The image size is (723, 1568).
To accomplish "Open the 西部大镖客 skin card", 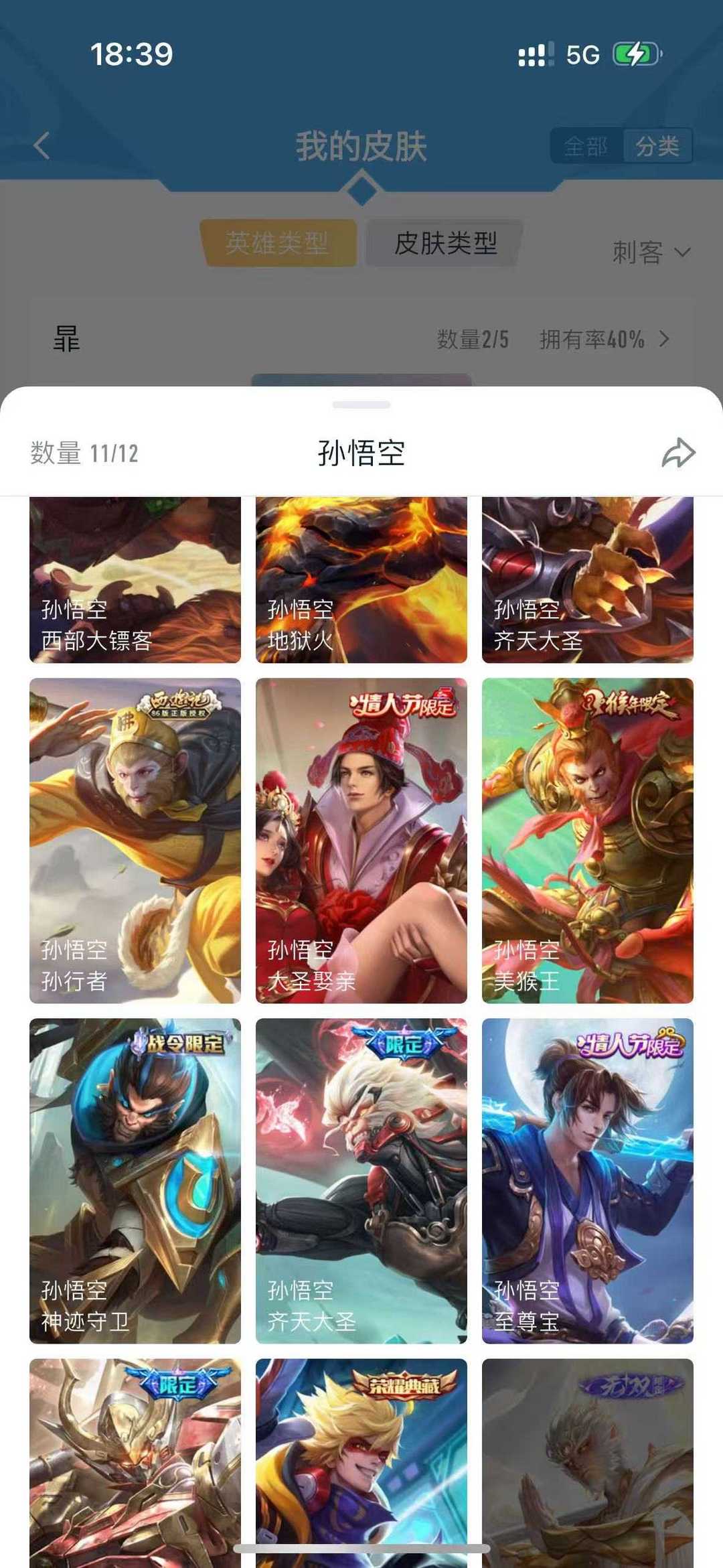I will click(x=135, y=580).
